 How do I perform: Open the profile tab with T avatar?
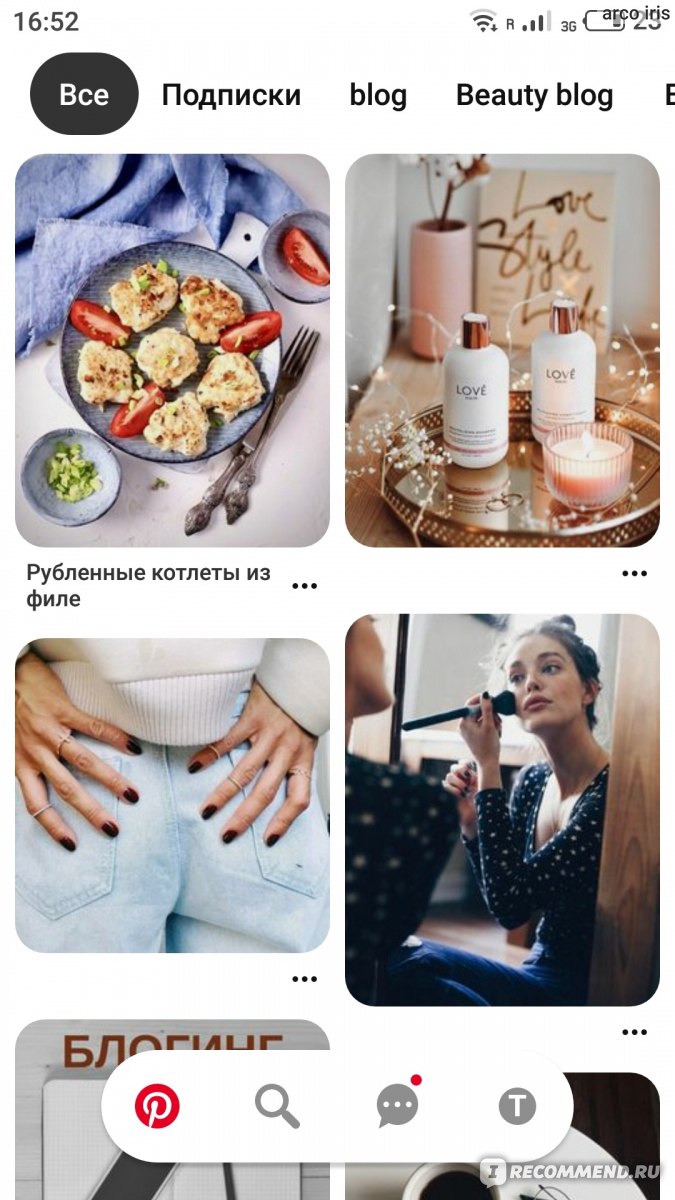[517, 1106]
